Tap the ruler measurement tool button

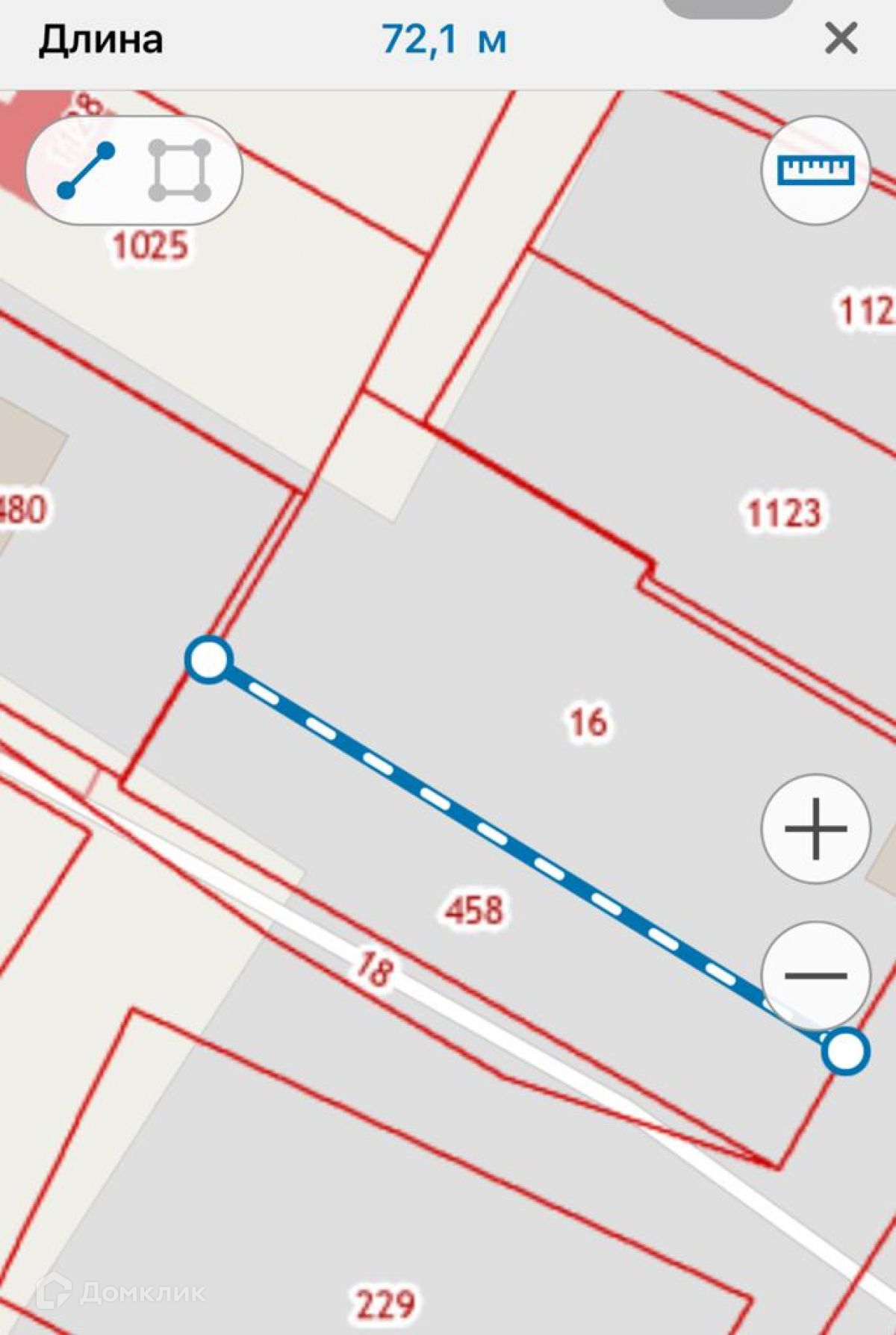click(815, 170)
